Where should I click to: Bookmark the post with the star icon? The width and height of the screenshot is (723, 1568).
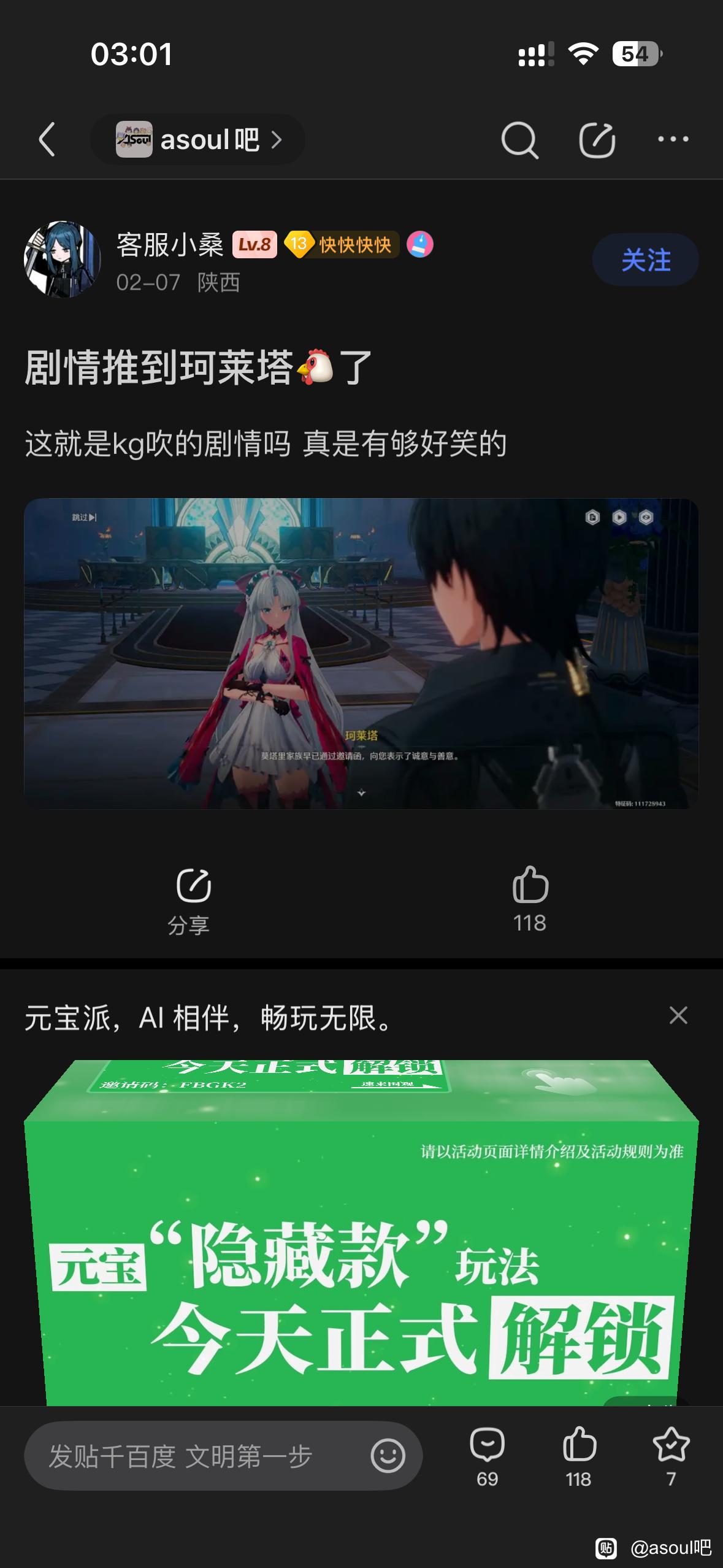coord(671,1457)
